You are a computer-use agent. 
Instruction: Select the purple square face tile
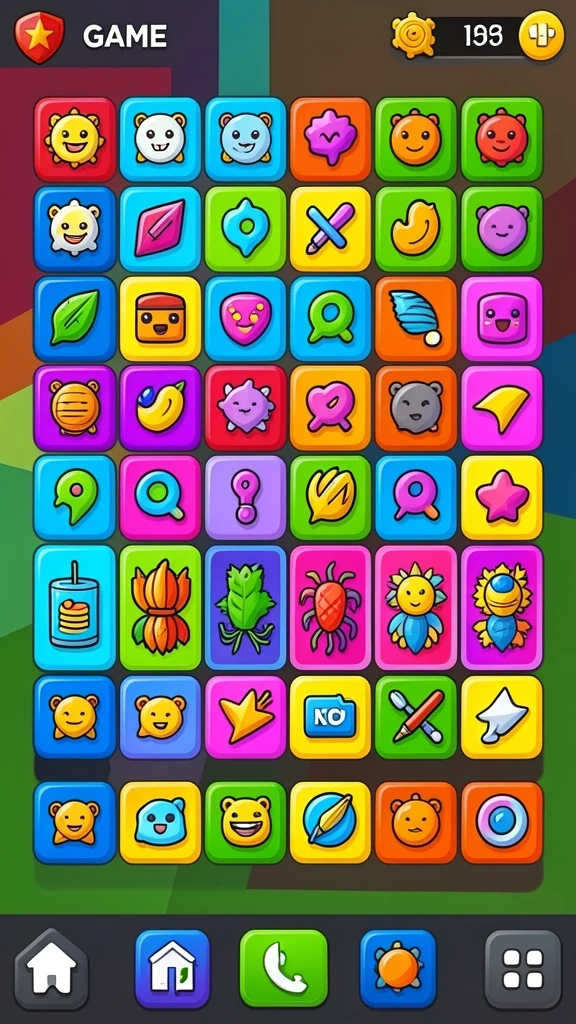coord(502,318)
